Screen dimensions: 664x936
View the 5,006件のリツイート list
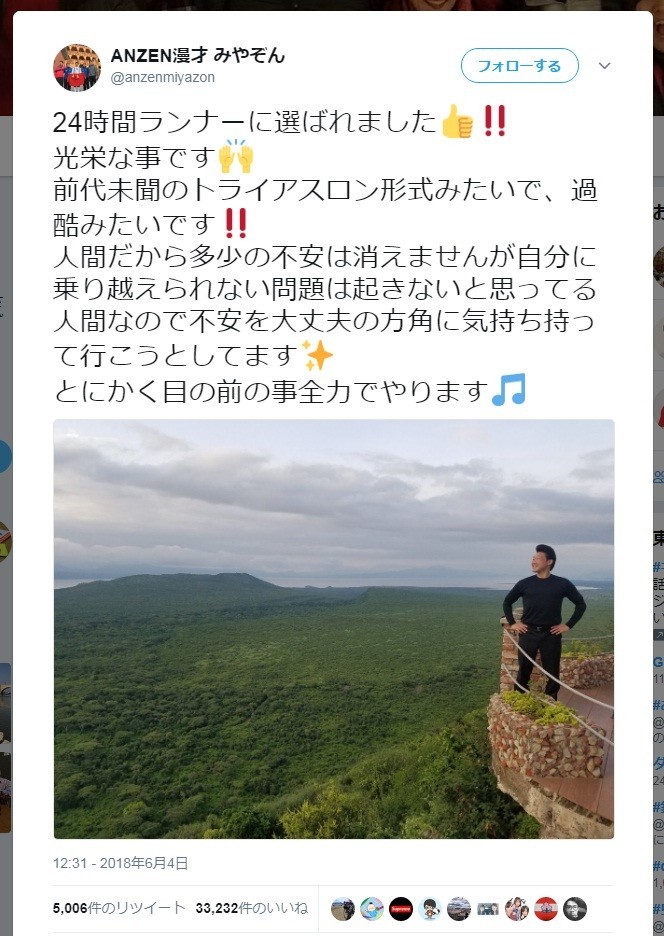pyautogui.click(x=119, y=908)
